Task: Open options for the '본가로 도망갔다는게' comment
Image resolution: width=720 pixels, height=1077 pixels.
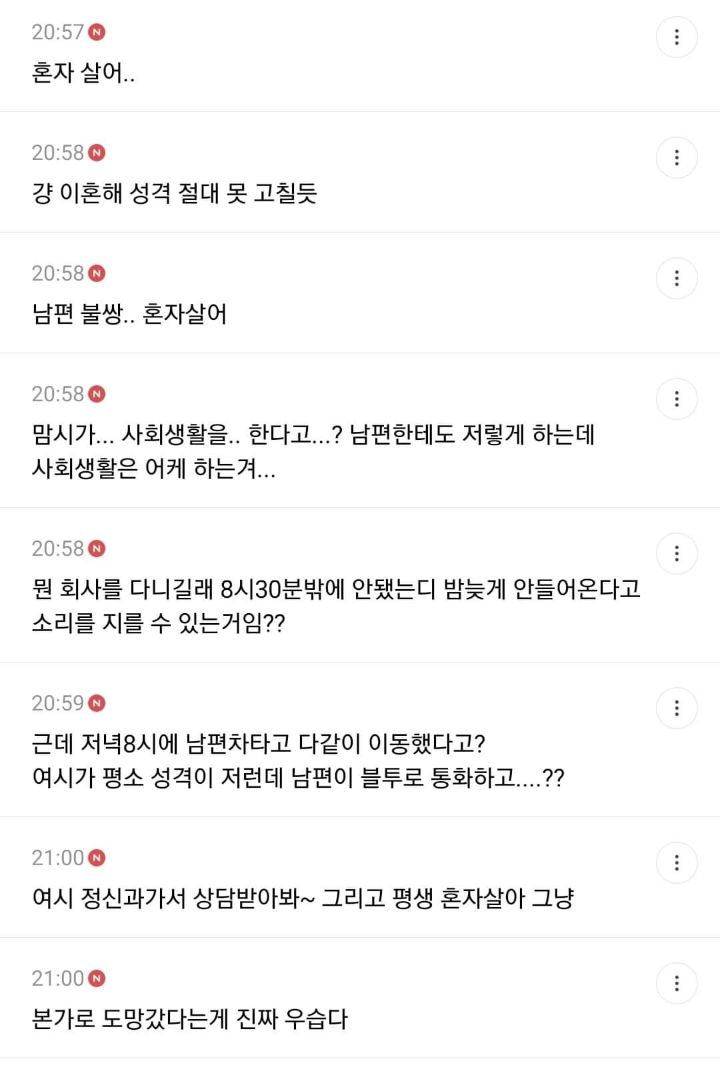Action: tap(677, 983)
